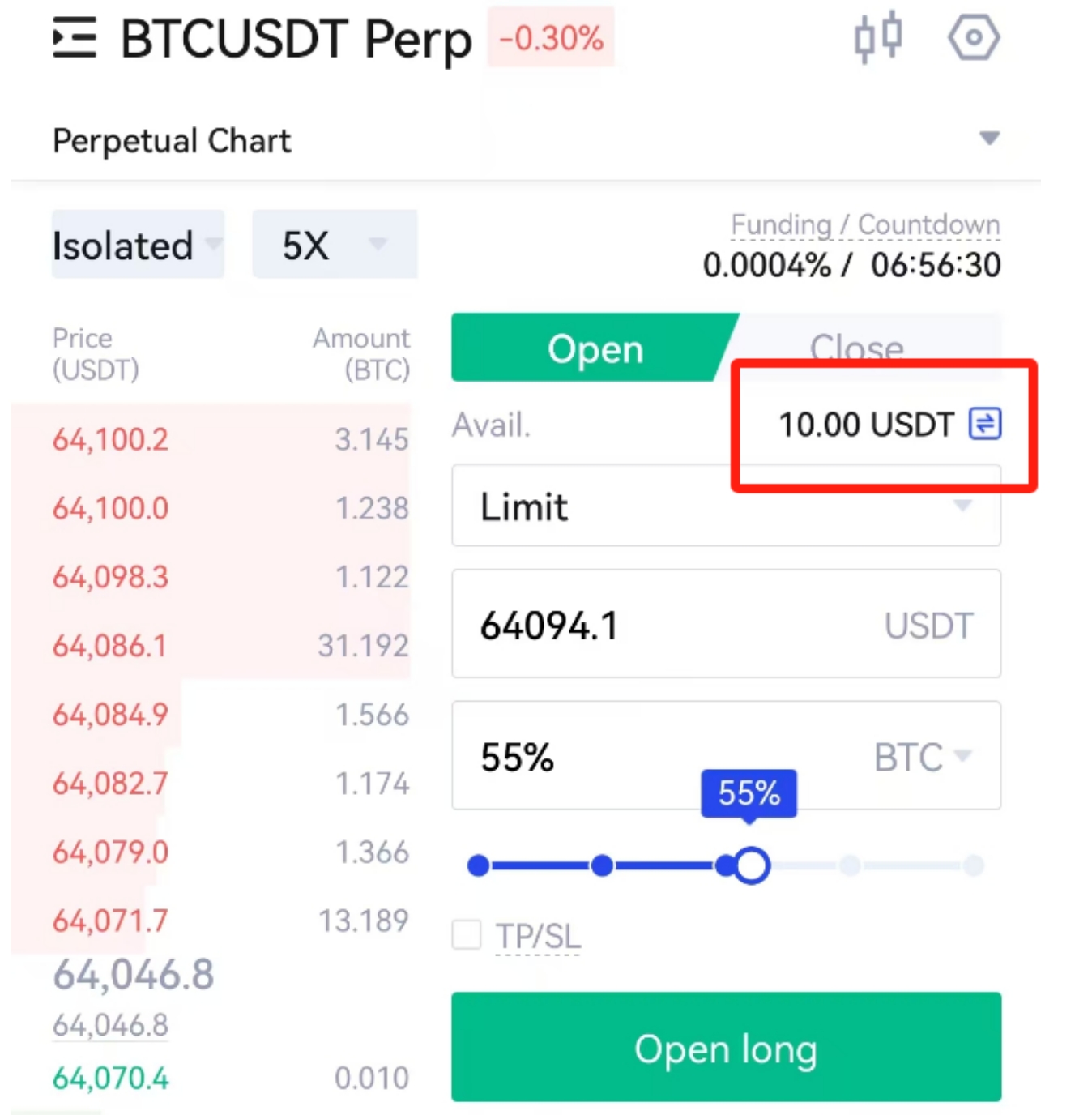View Funding / Countdown details
Image resolution: width=1092 pixels, height=1115 pixels.
pyautogui.click(x=864, y=224)
